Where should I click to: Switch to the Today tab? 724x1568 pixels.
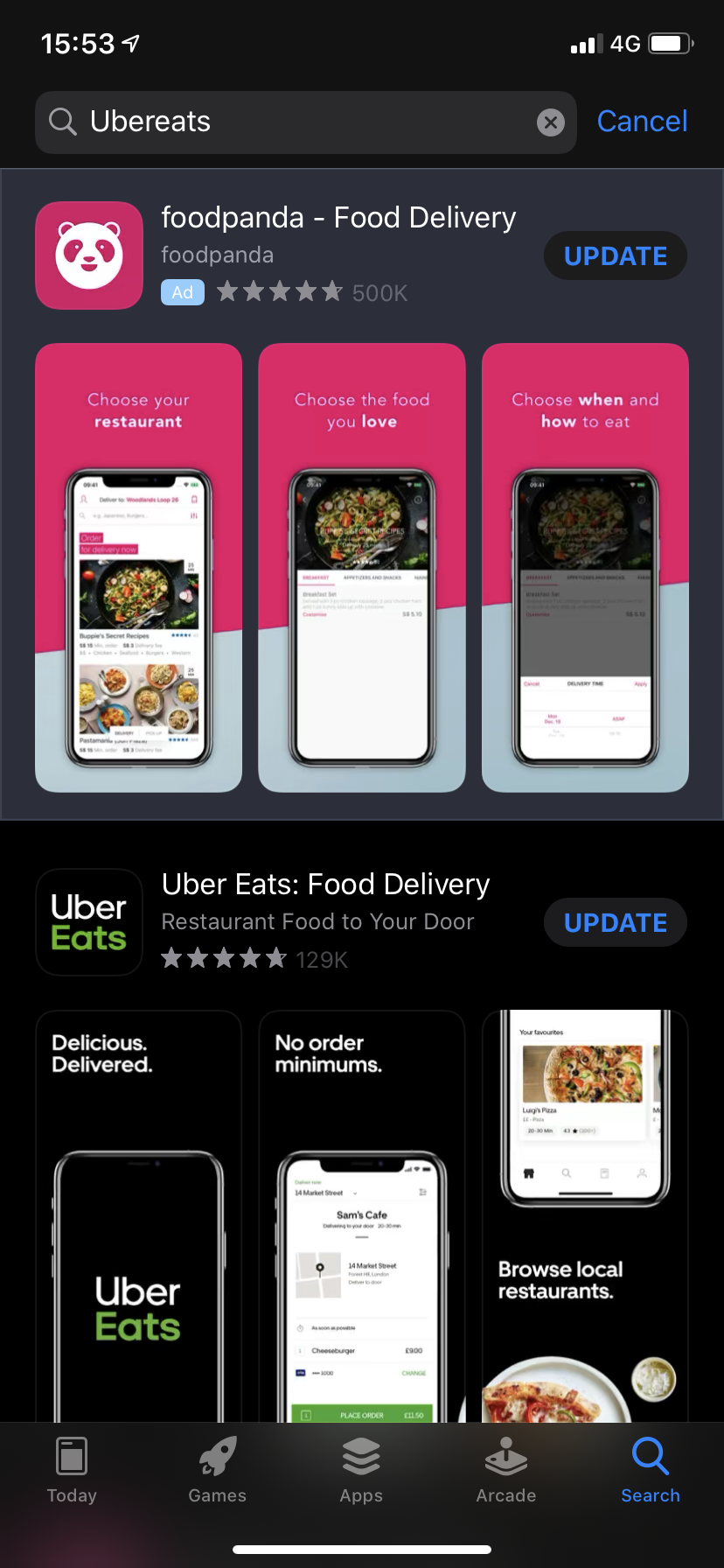click(x=72, y=1470)
